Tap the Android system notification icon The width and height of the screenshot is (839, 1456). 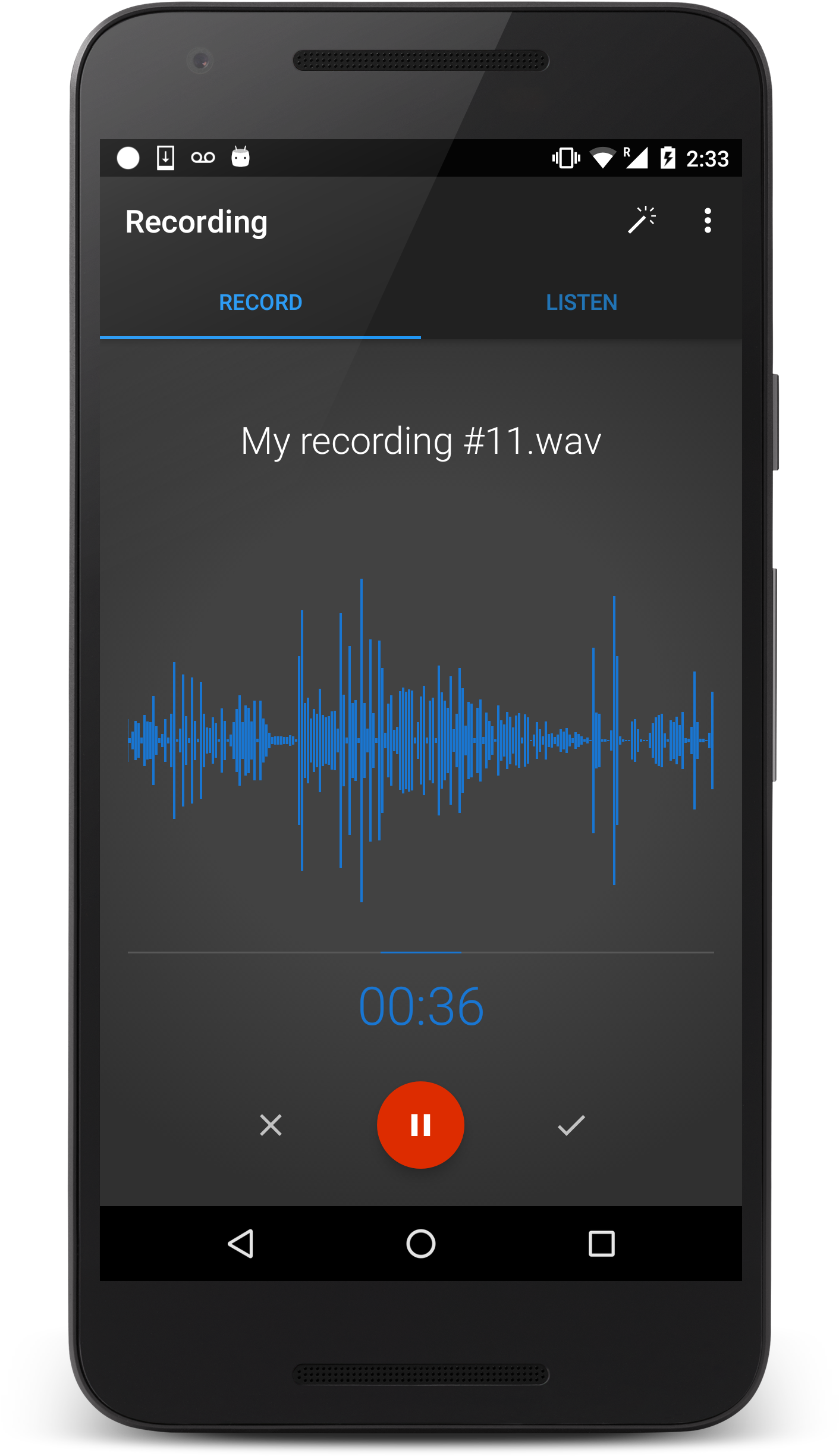pyautogui.click(x=241, y=156)
